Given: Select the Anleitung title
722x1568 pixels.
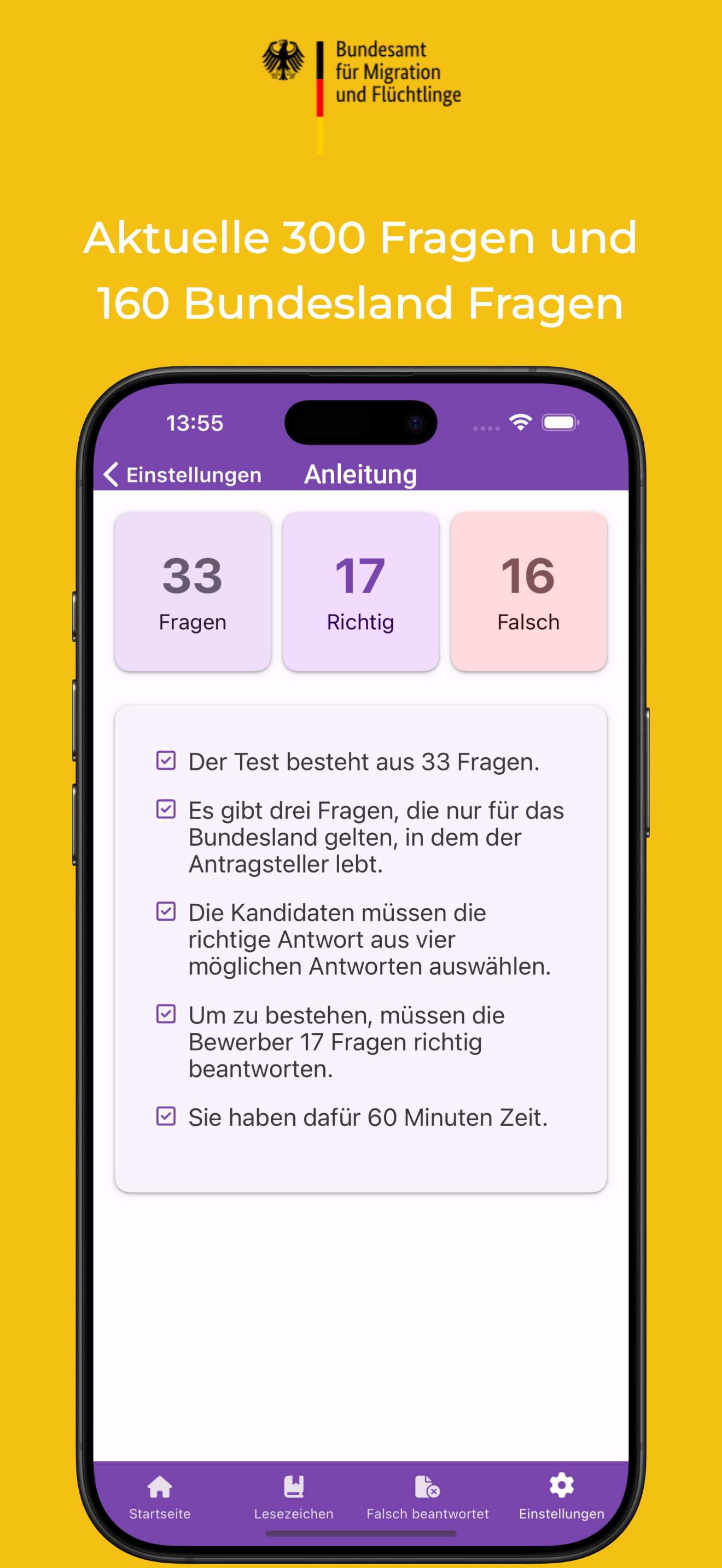Looking at the screenshot, I should coord(360,473).
